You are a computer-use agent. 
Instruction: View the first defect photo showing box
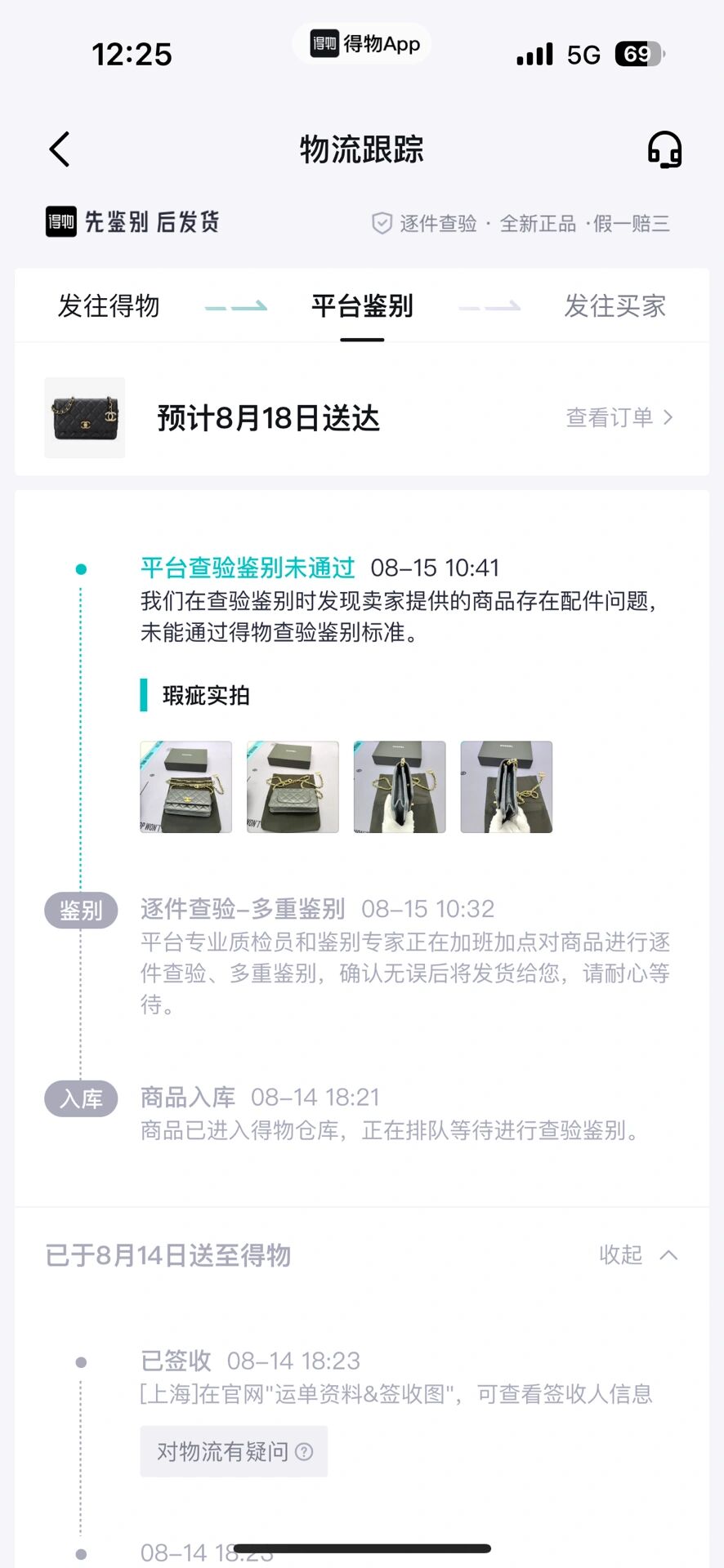click(x=185, y=786)
